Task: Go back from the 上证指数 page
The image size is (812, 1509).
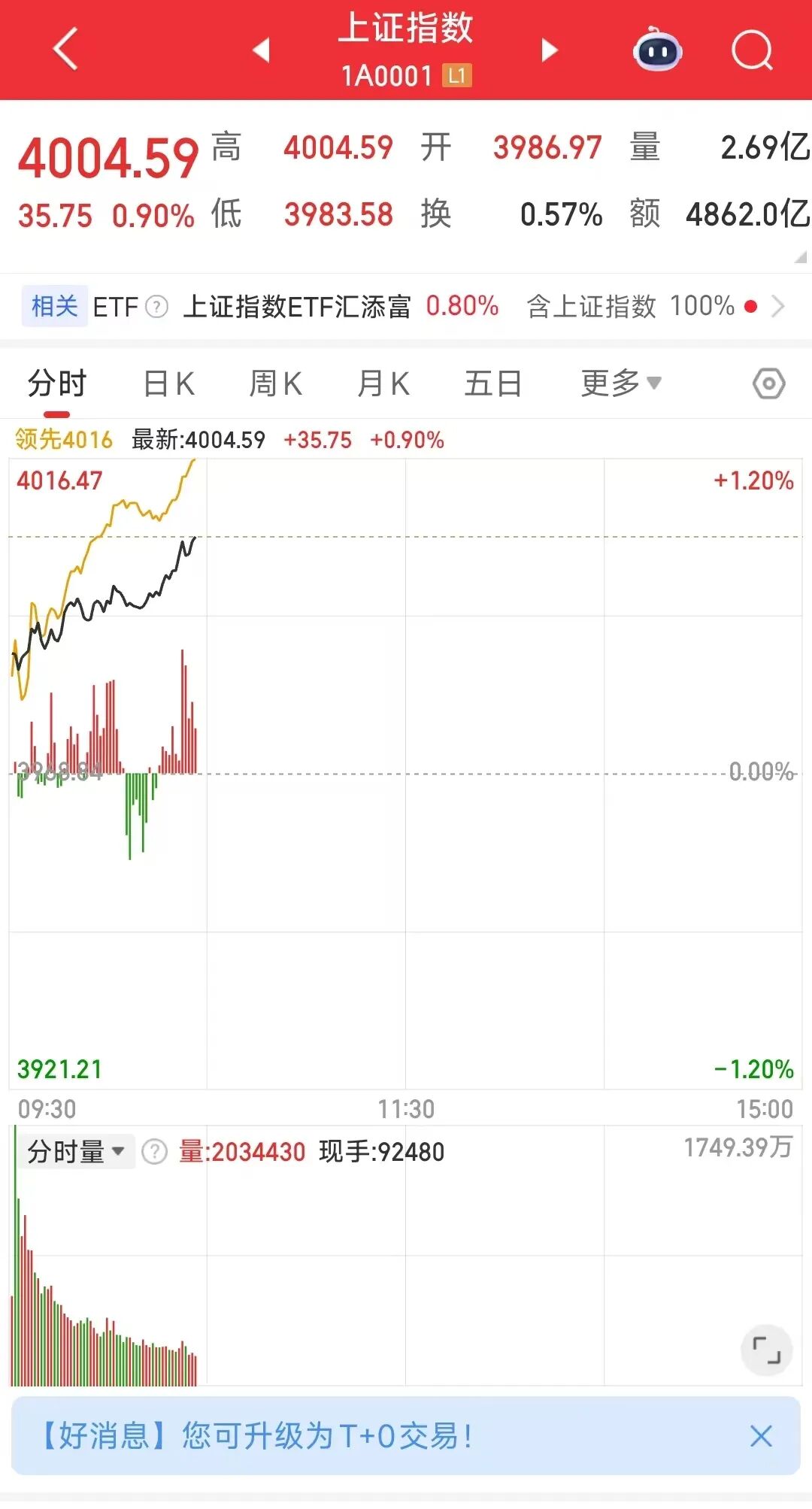Action: tap(65, 49)
